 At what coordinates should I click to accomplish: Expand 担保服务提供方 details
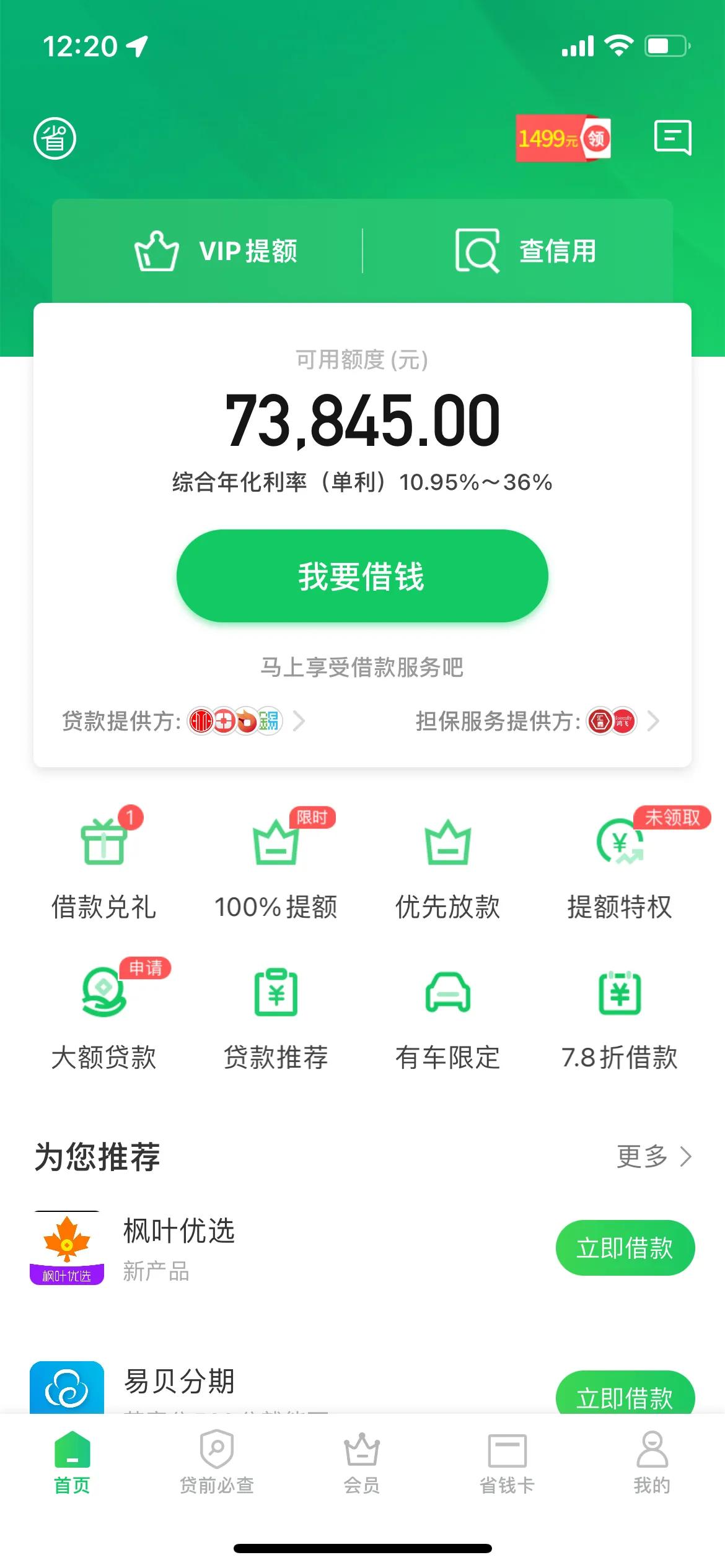click(538, 721)
